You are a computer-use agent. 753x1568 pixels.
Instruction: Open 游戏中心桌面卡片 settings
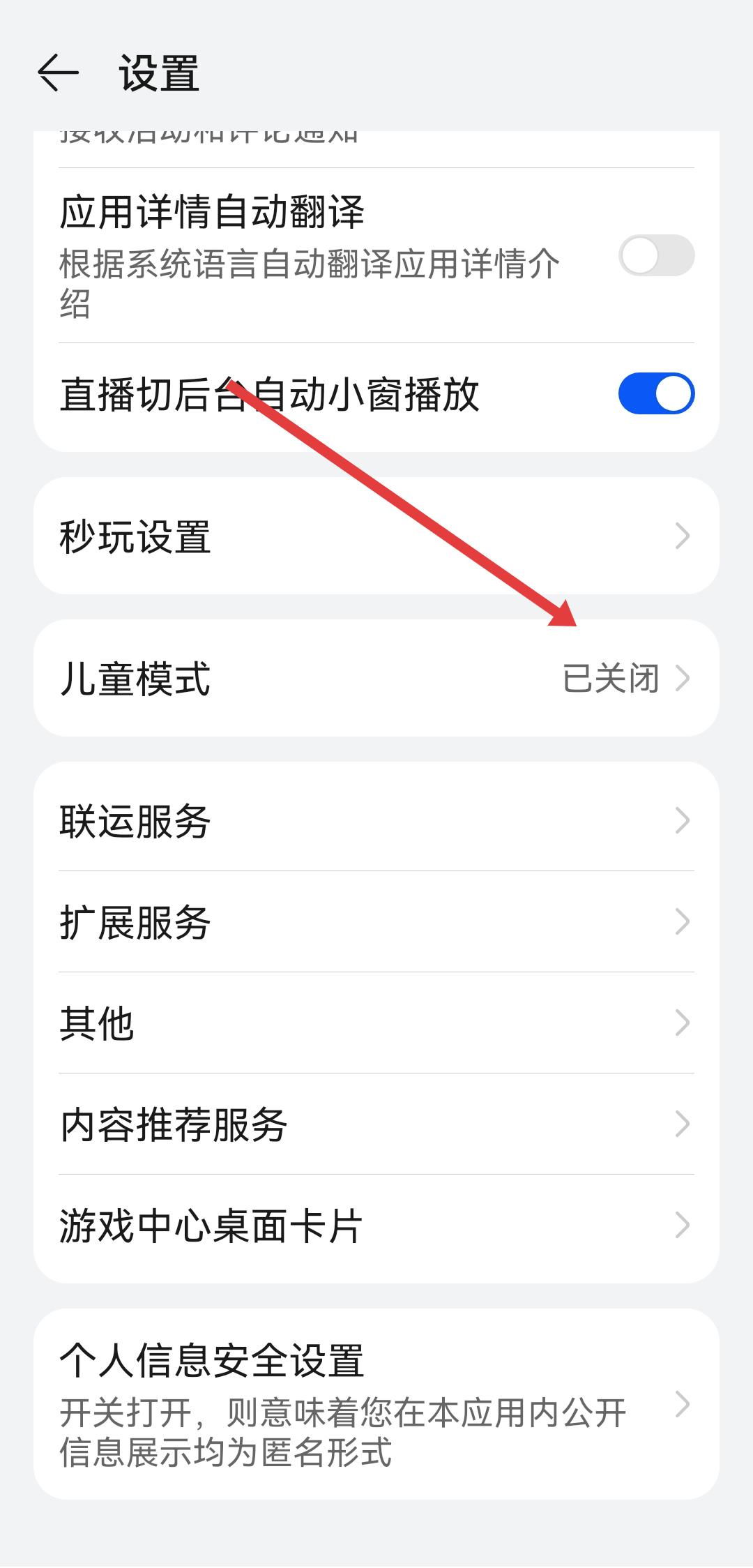click(376, 1225)
